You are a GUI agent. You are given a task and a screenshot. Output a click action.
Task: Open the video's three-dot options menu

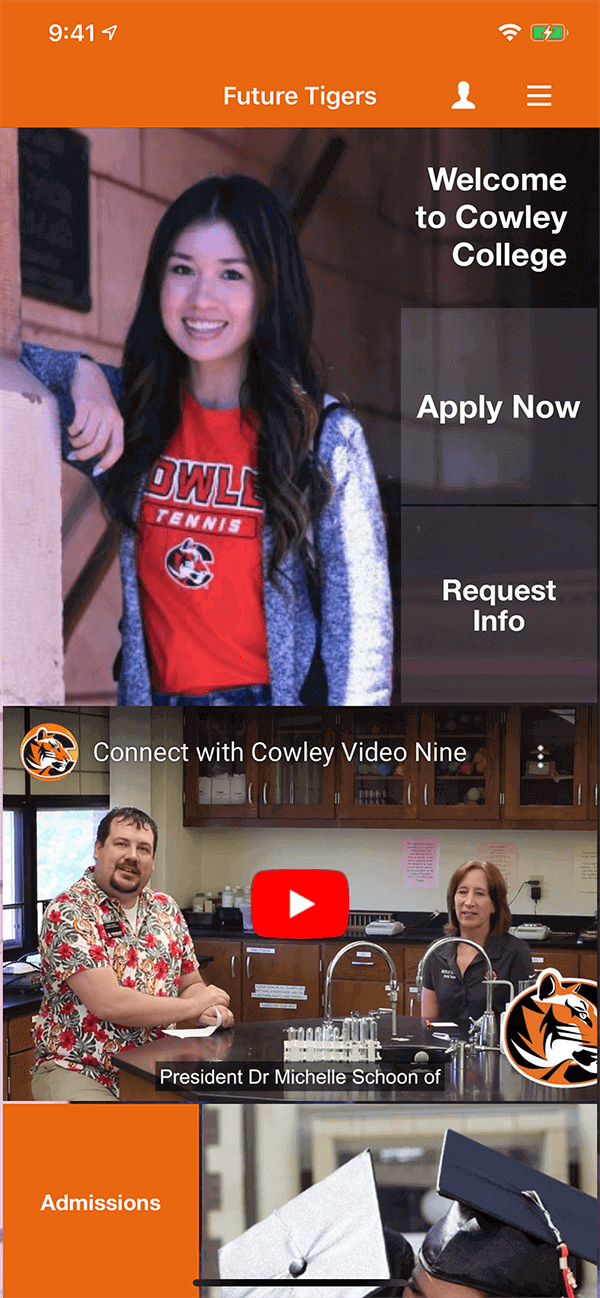pos(540,756)
